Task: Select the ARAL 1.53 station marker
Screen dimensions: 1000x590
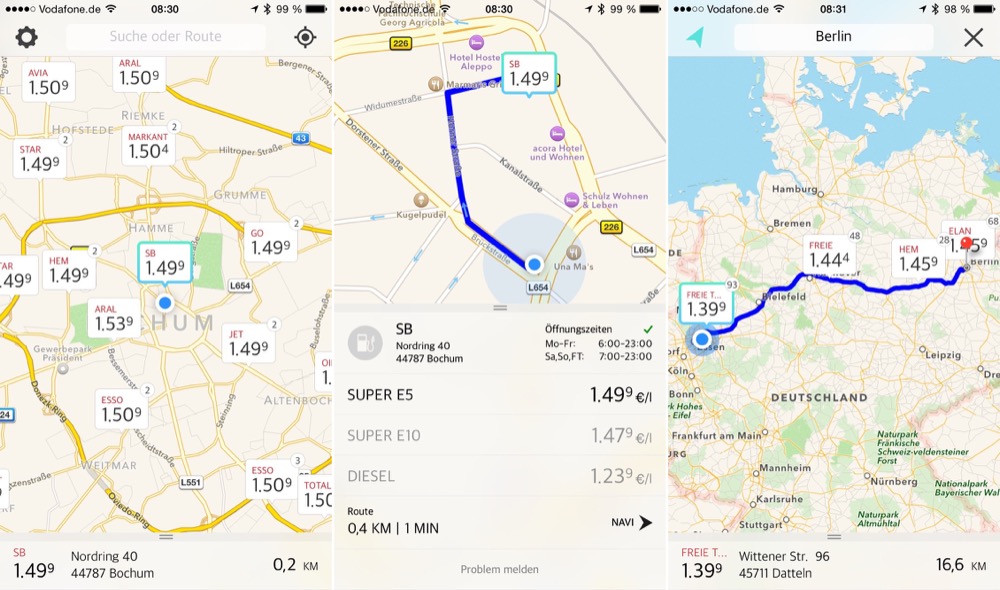Action: tap(114, 317)
